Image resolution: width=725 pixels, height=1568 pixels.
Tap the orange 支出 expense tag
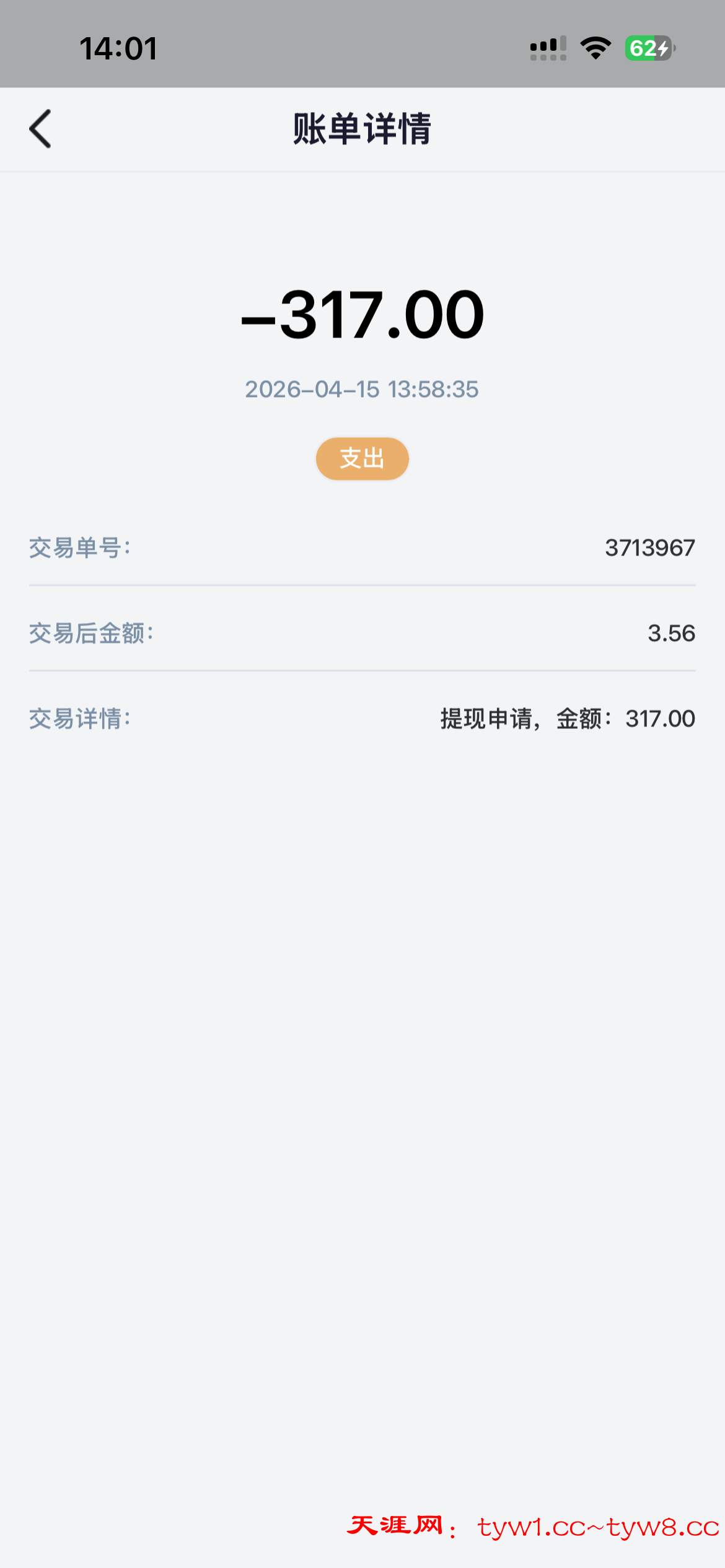[362, 458]
